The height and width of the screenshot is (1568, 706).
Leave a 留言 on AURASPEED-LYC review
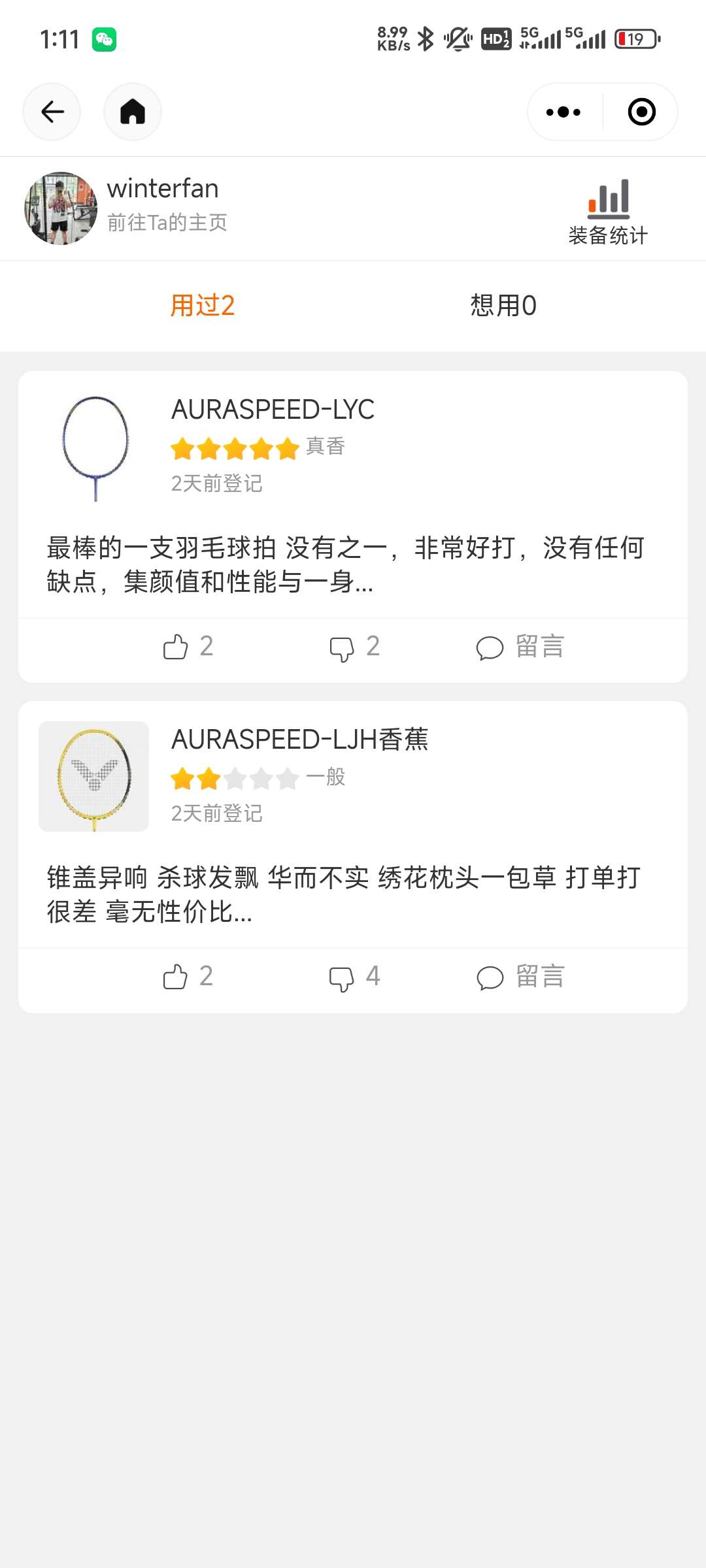coord(520,647)
